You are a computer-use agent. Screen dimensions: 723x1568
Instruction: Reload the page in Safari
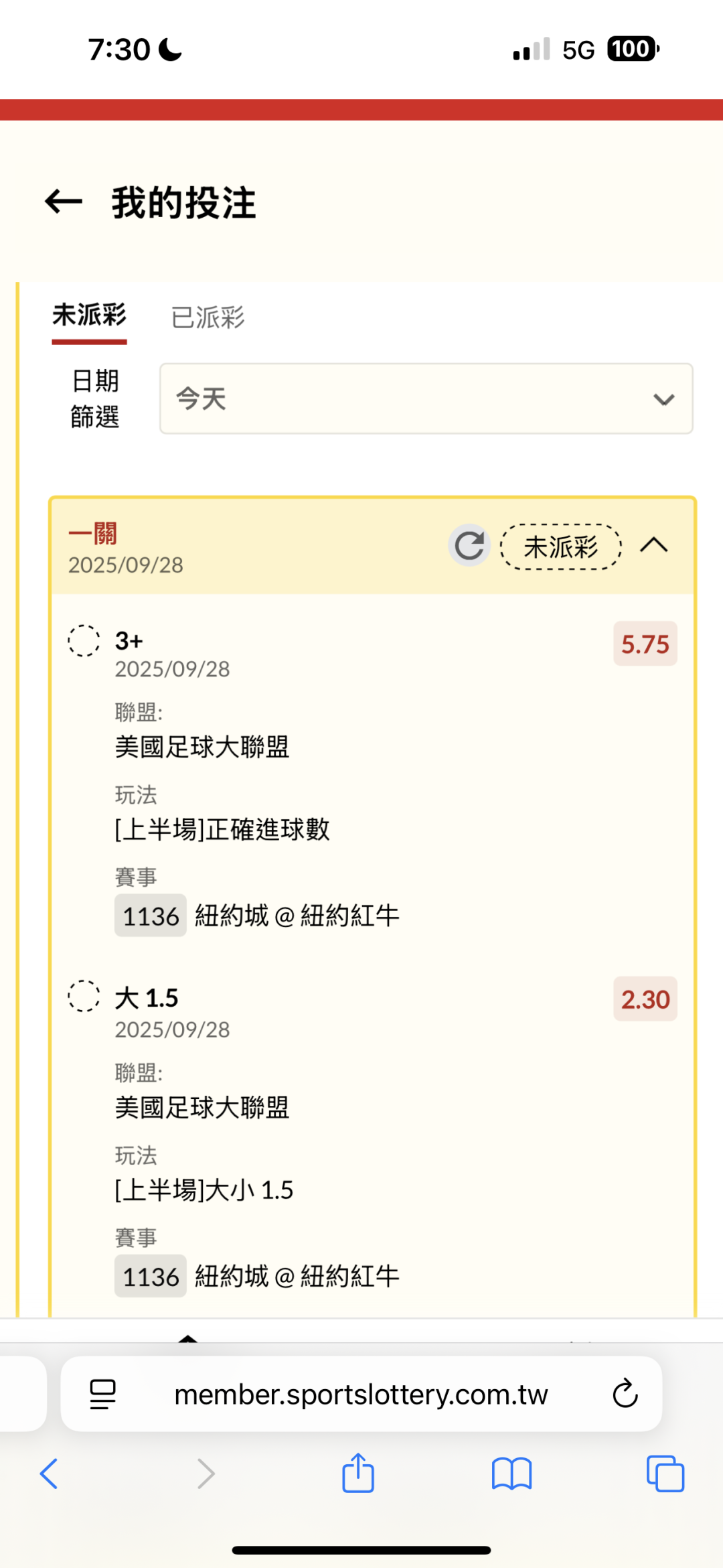pos(625,1394)
